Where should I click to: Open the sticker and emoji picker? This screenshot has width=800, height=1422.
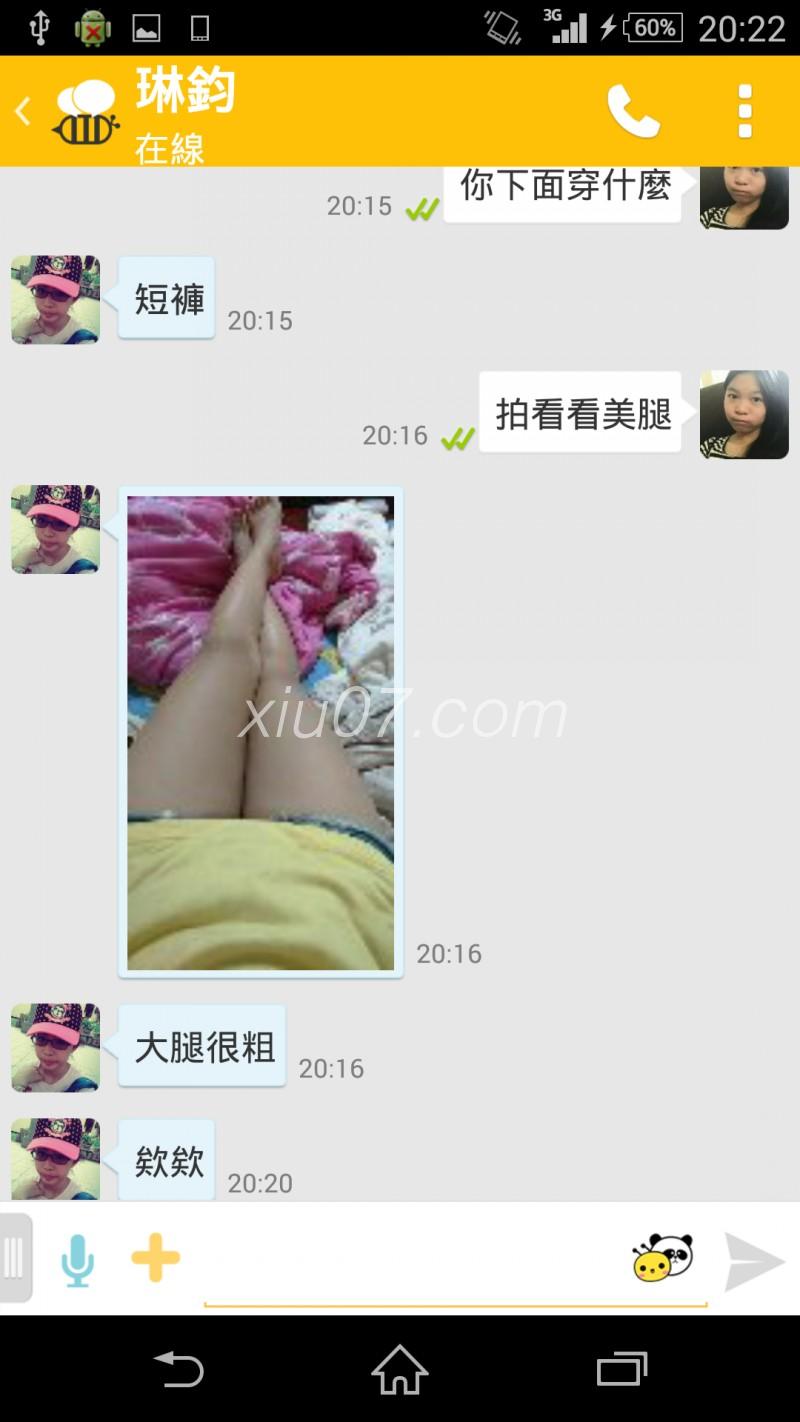pyautogui.click(x=662, y=1258)
